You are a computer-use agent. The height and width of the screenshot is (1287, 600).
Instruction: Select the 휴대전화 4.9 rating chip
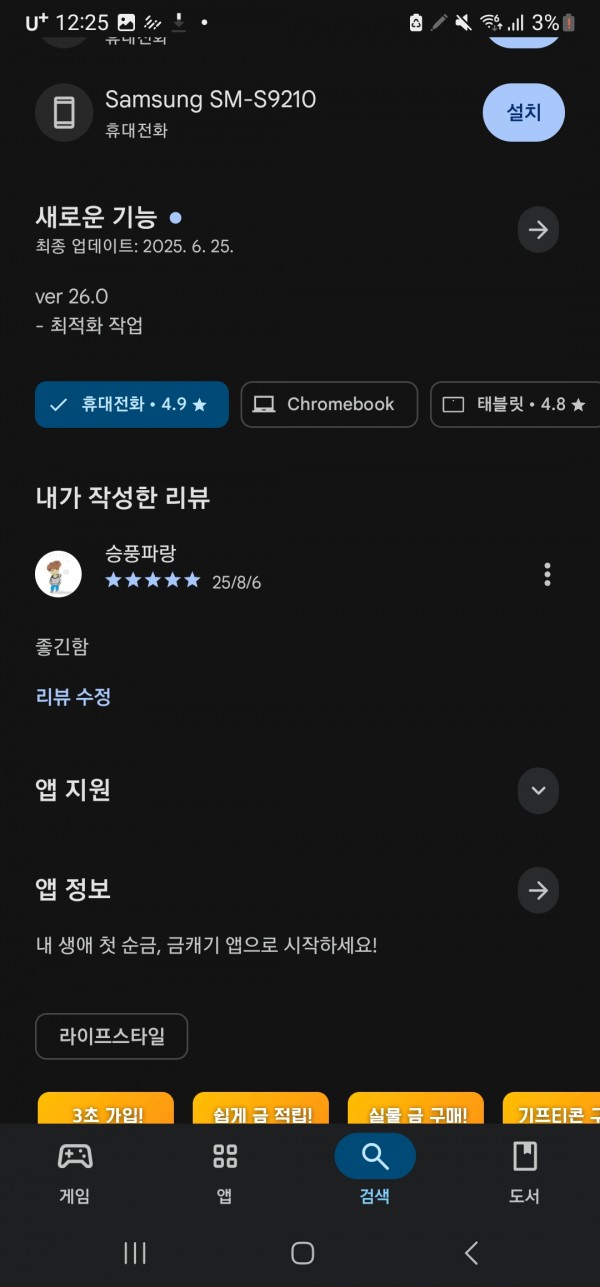[x=131, y=405]
